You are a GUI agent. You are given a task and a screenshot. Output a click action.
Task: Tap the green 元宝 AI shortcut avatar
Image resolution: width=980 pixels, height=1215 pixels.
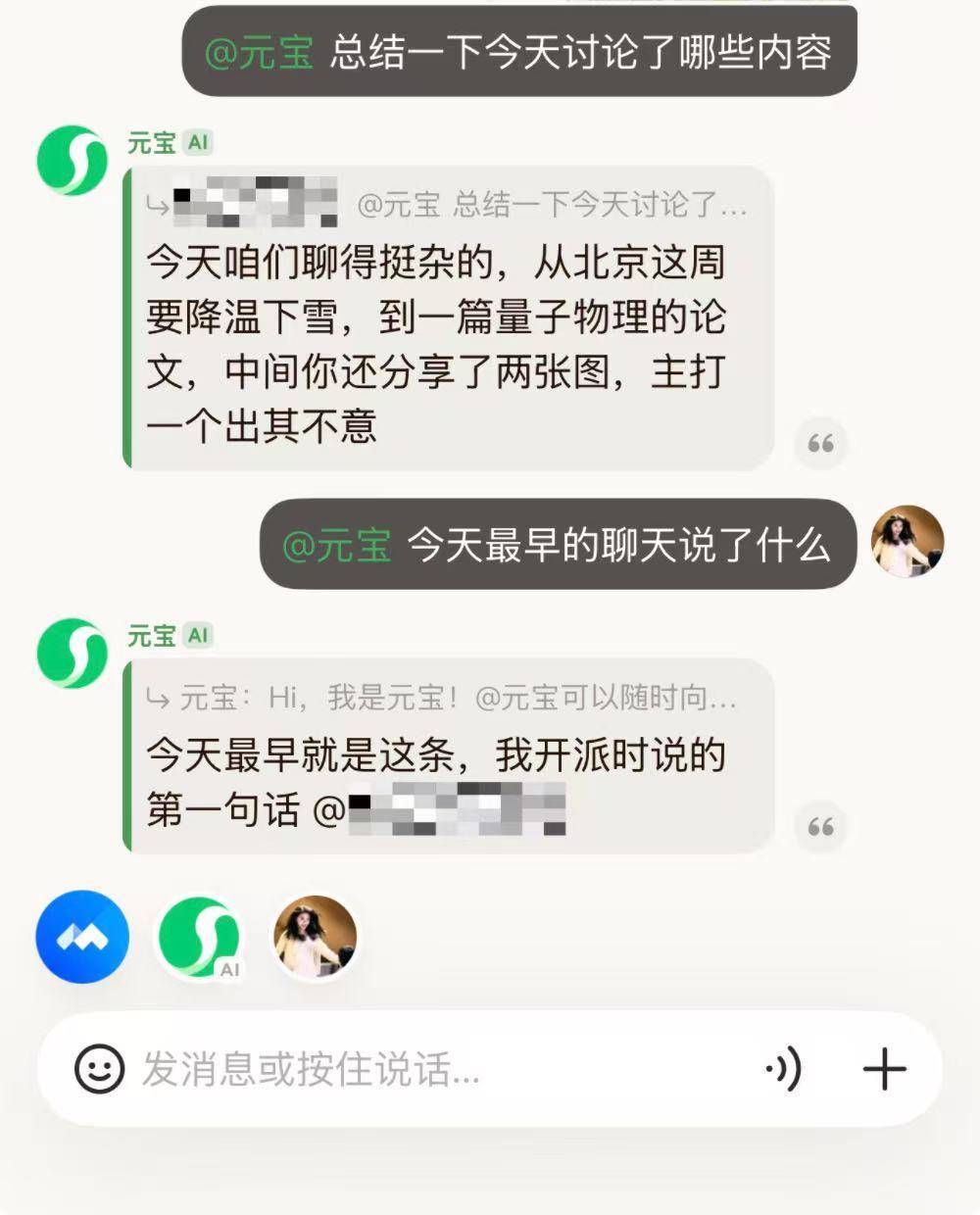(x=200, y=937)
